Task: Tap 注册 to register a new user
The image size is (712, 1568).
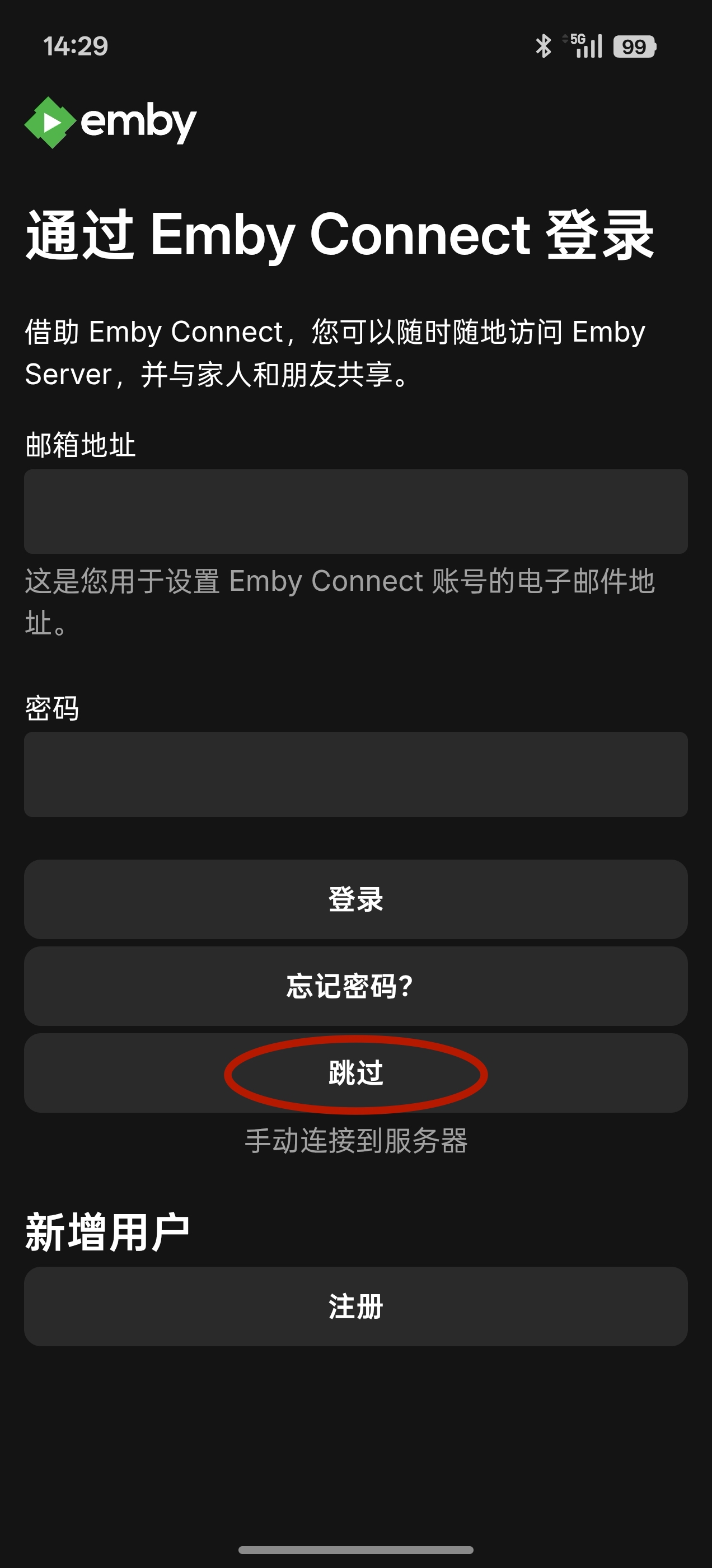Action: [x=356, y=1307]
